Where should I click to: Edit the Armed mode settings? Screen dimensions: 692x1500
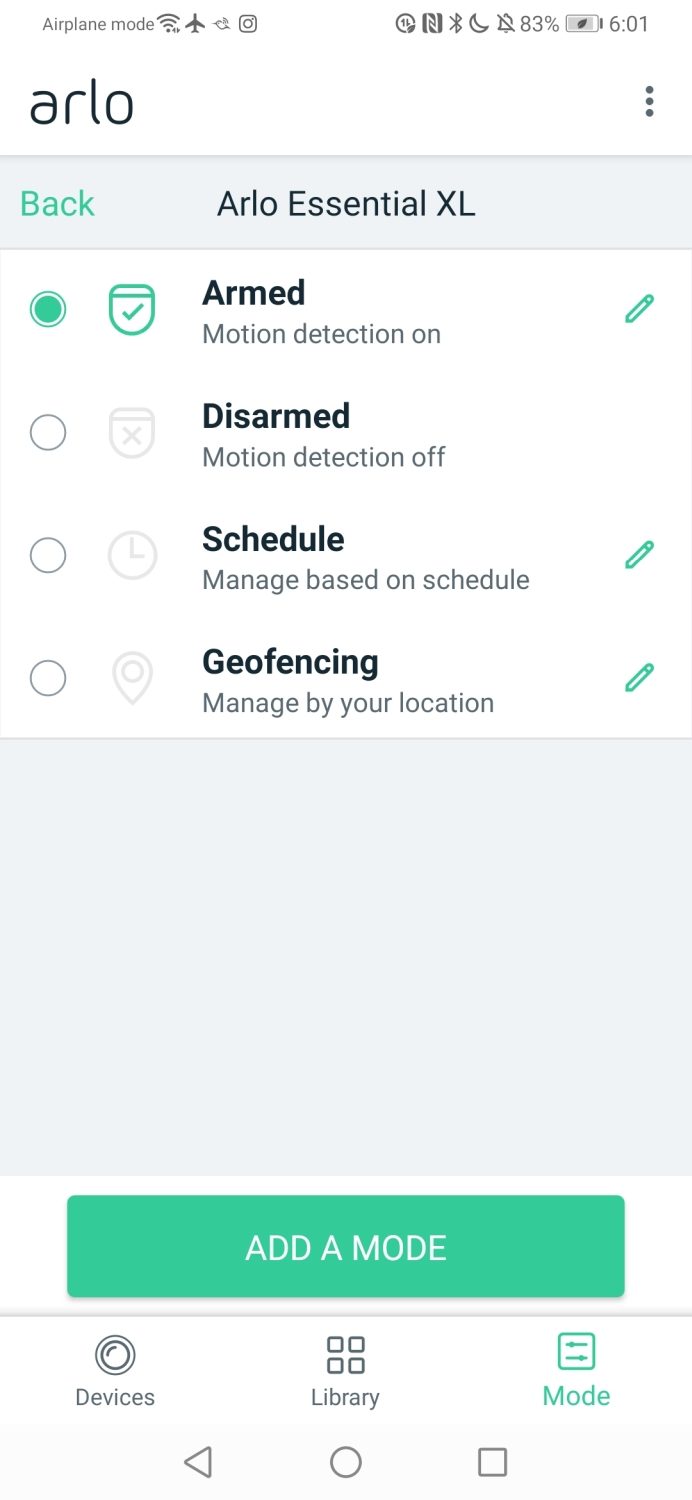click(x=640, y=309)
